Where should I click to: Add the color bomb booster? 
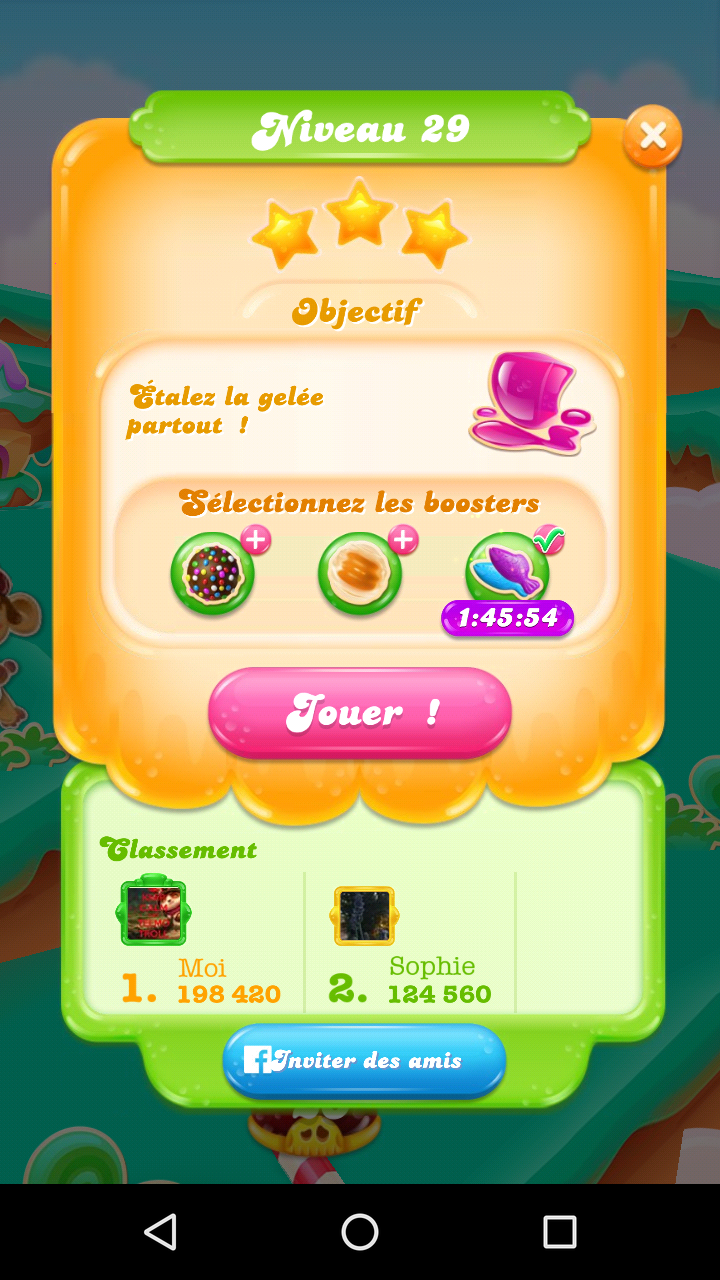point(213,573)
